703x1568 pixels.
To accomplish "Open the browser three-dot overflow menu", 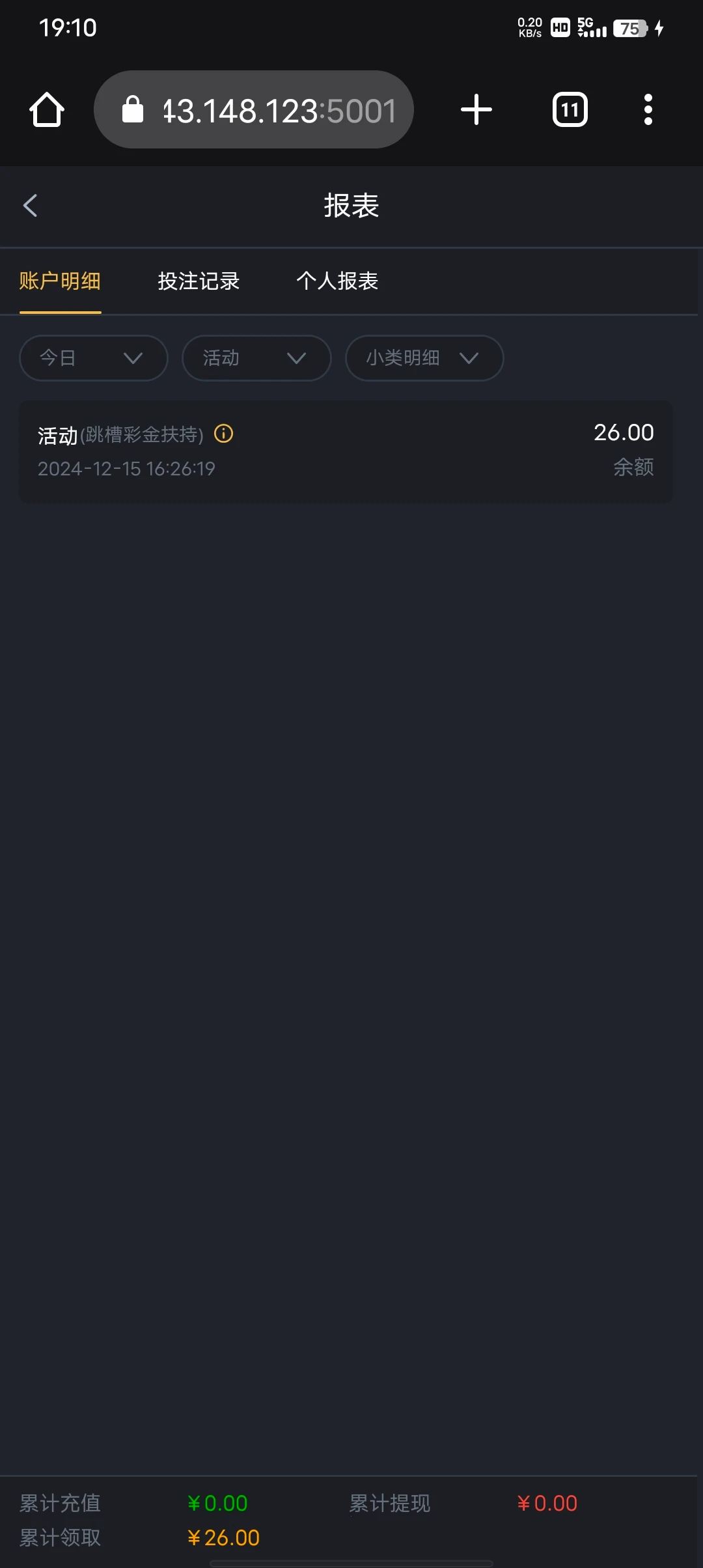I will (648, 109).
